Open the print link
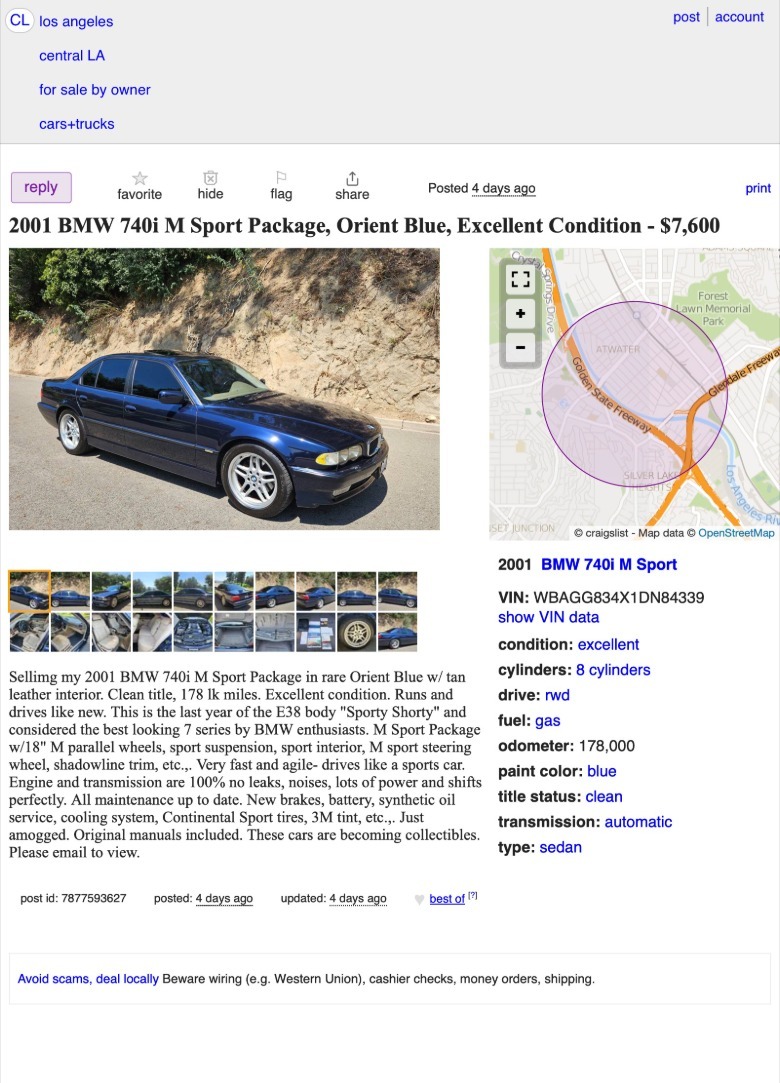Image resolution: width=780 pixels, height=1083 pixels. pyautogui.click(x=758, y=188)
